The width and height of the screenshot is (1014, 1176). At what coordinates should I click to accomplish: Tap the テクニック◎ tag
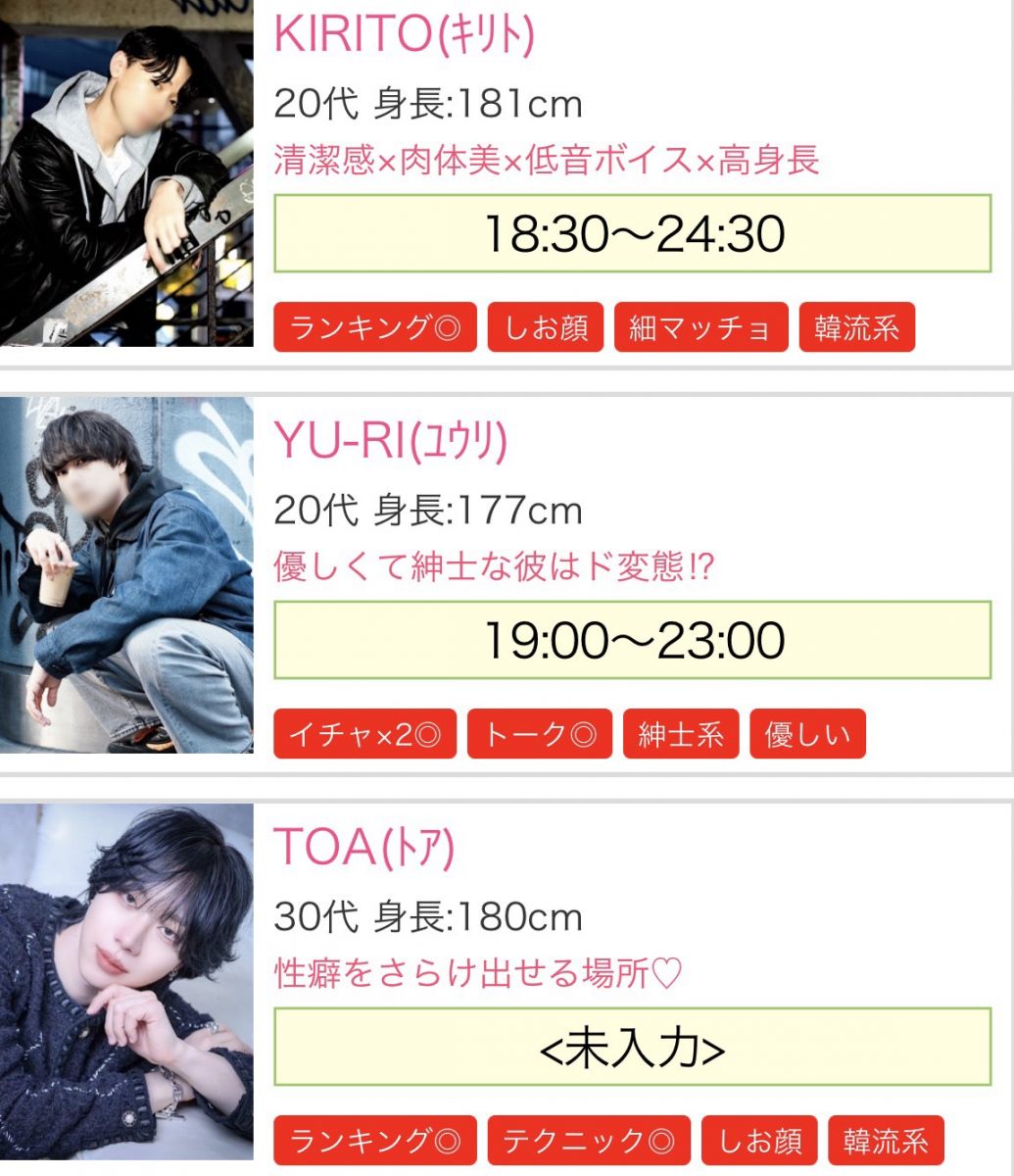point(588,1141)
